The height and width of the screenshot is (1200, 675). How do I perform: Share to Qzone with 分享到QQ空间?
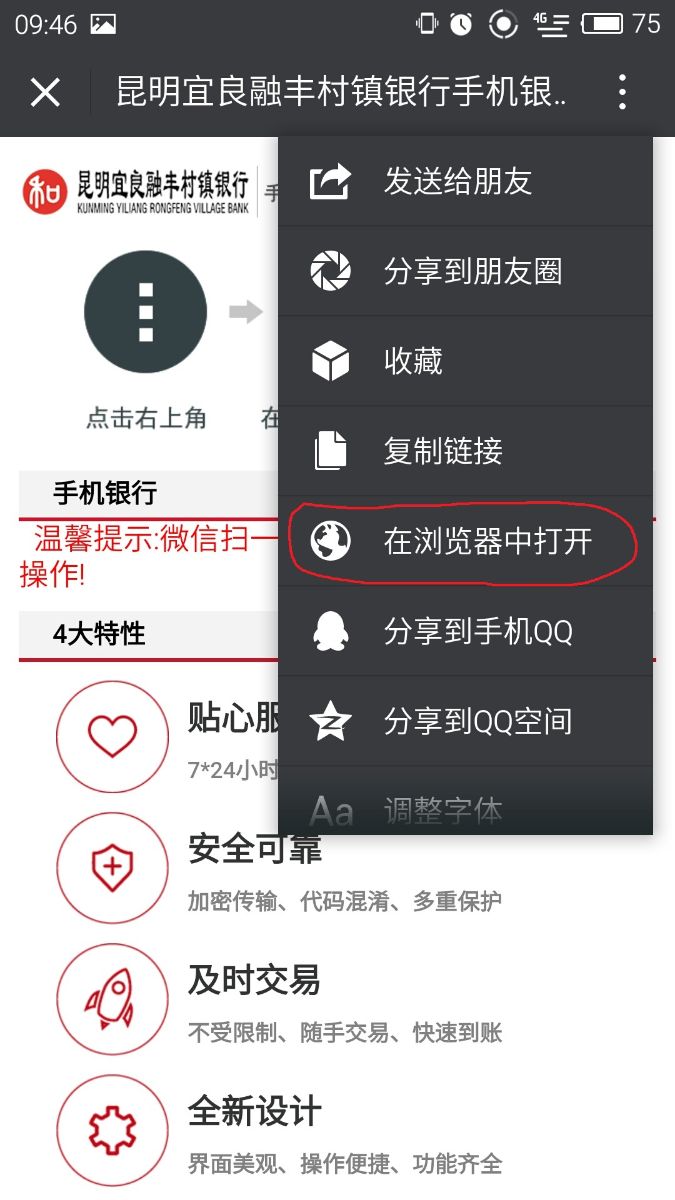pos(465,722)
